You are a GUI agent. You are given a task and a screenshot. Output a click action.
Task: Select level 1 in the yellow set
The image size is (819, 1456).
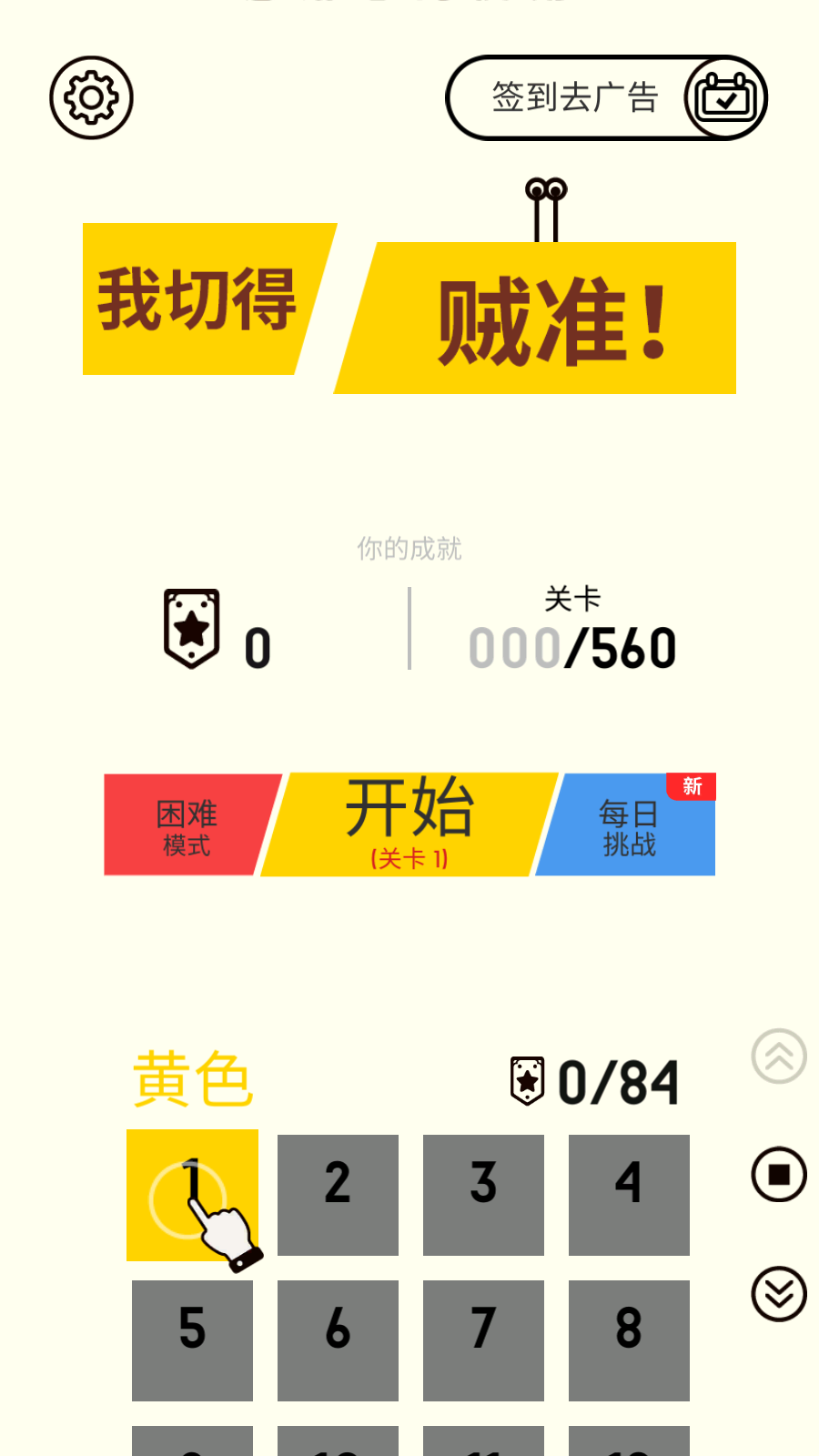pyautogui.click(x=192, y=1195)
